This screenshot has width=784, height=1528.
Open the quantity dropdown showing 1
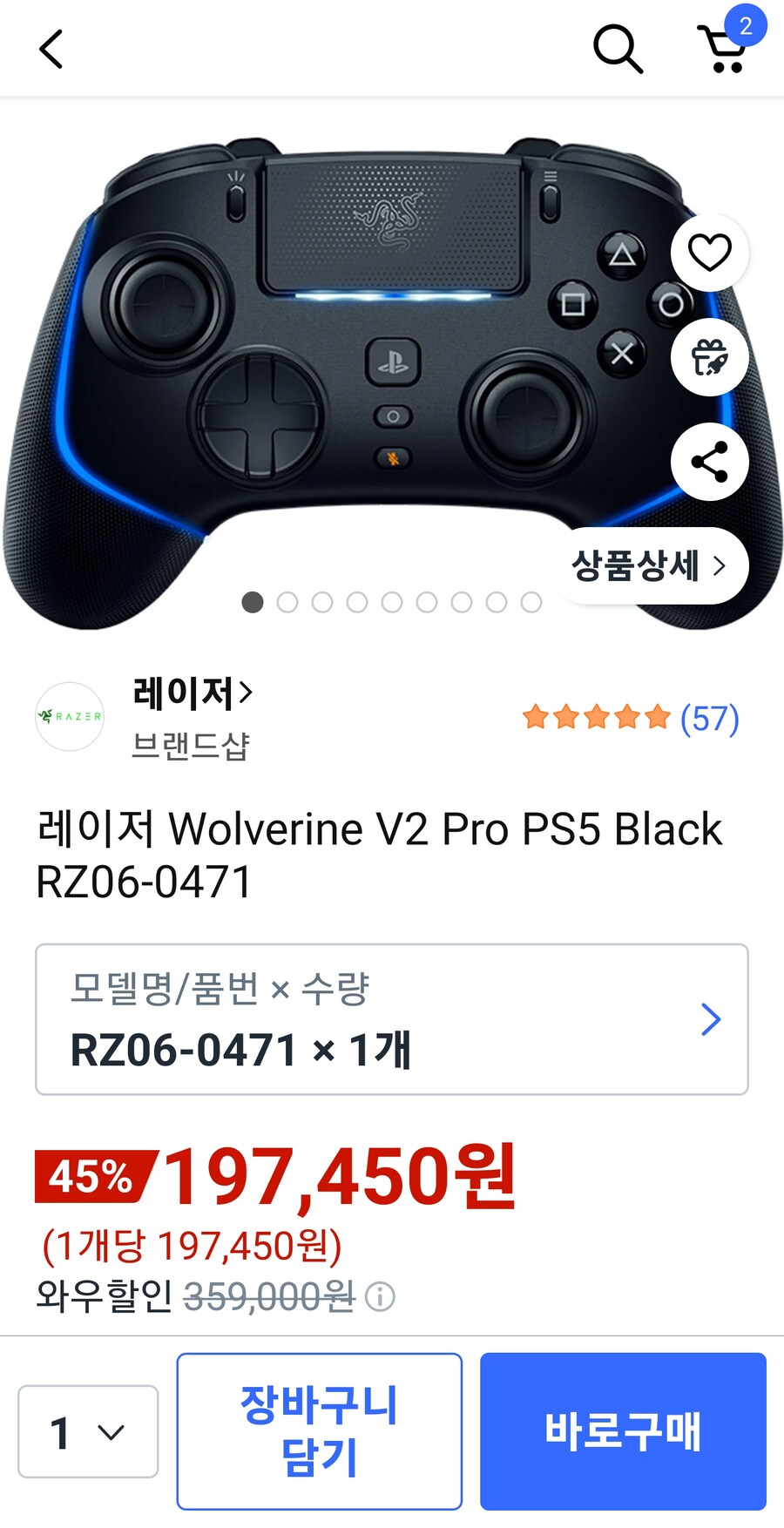(x=86, y=1430)
